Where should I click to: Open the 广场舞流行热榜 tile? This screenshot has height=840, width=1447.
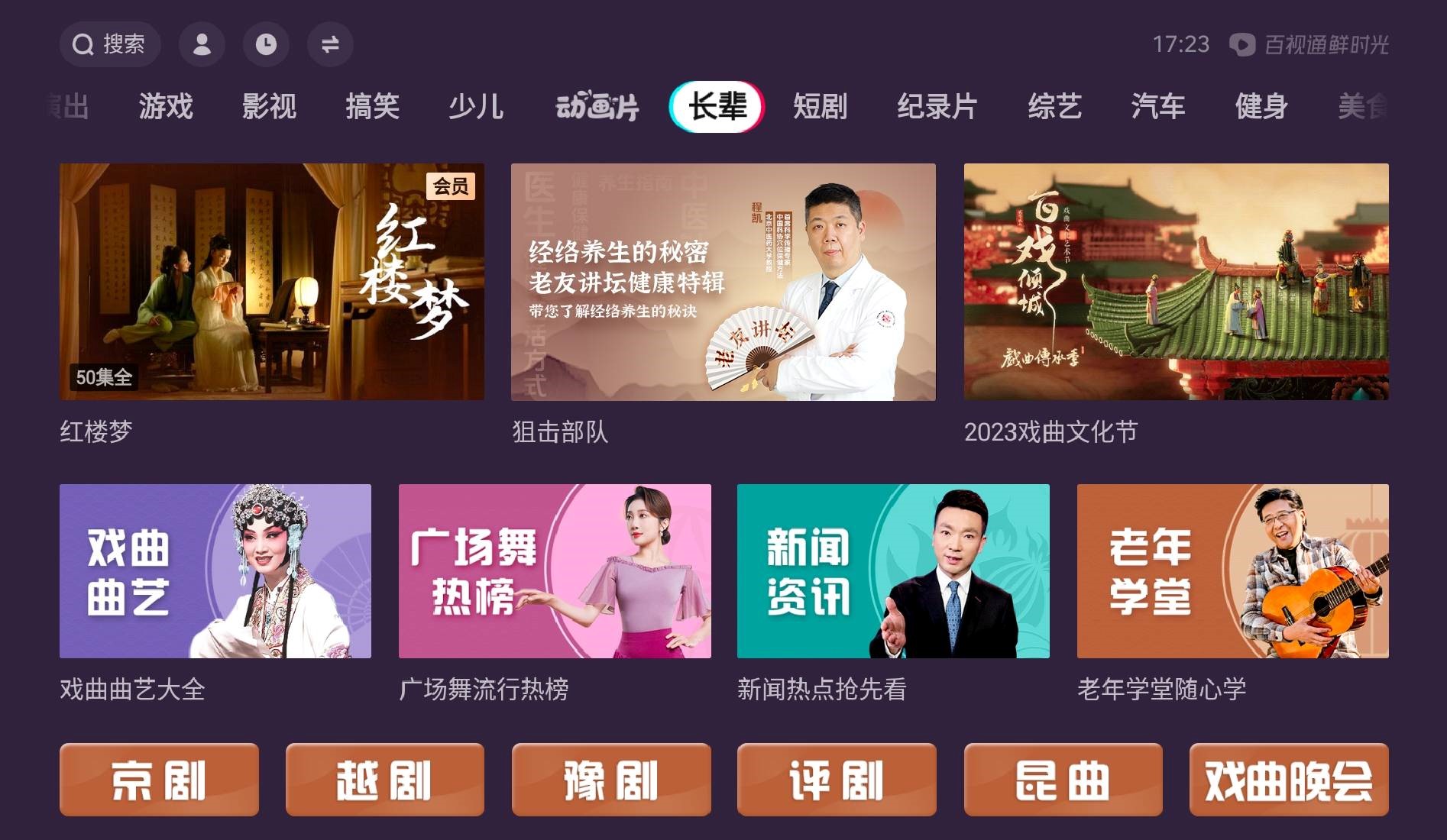pos(555,571)
